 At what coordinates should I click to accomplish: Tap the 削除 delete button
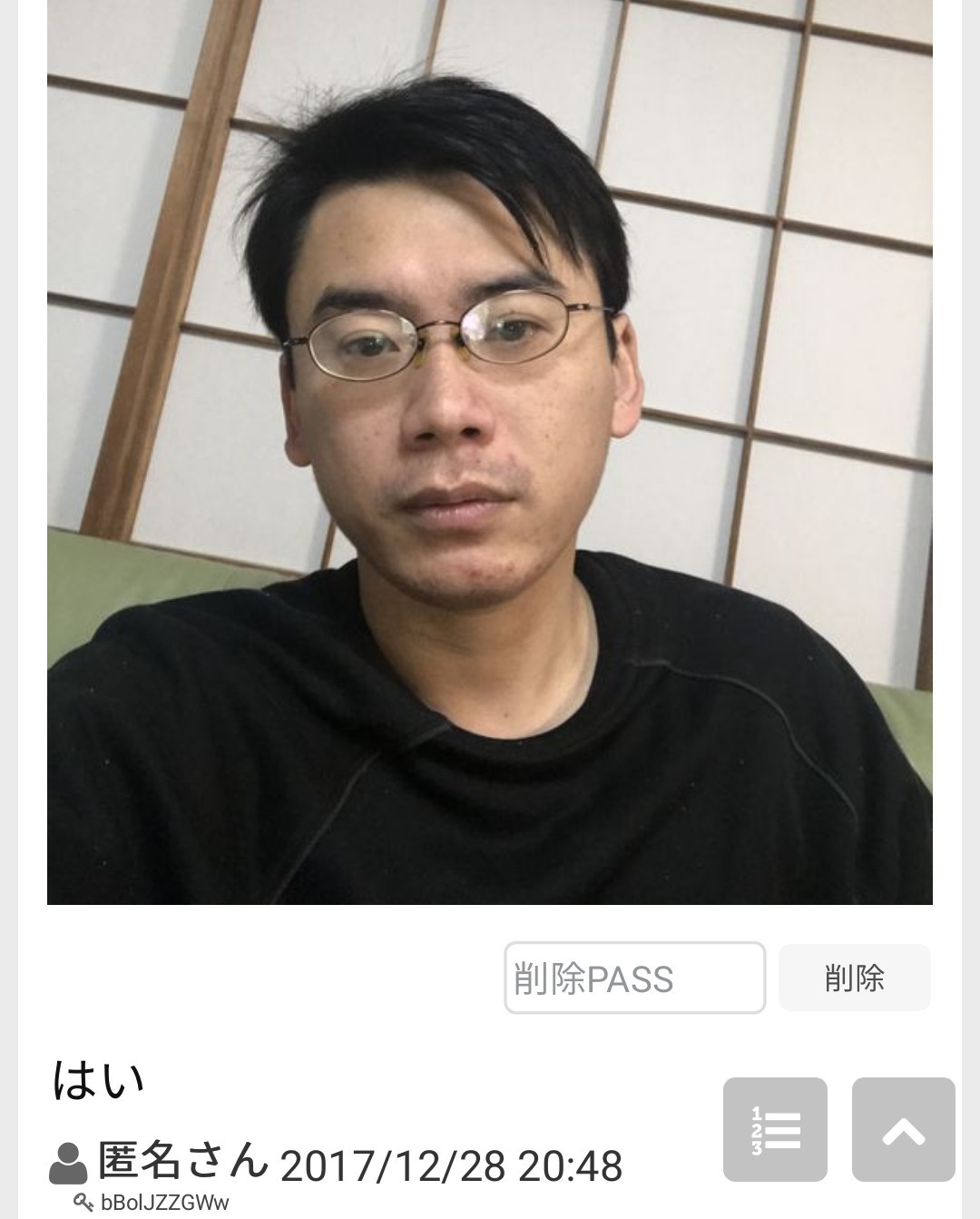pyautogui.click(x=854, y=978)
